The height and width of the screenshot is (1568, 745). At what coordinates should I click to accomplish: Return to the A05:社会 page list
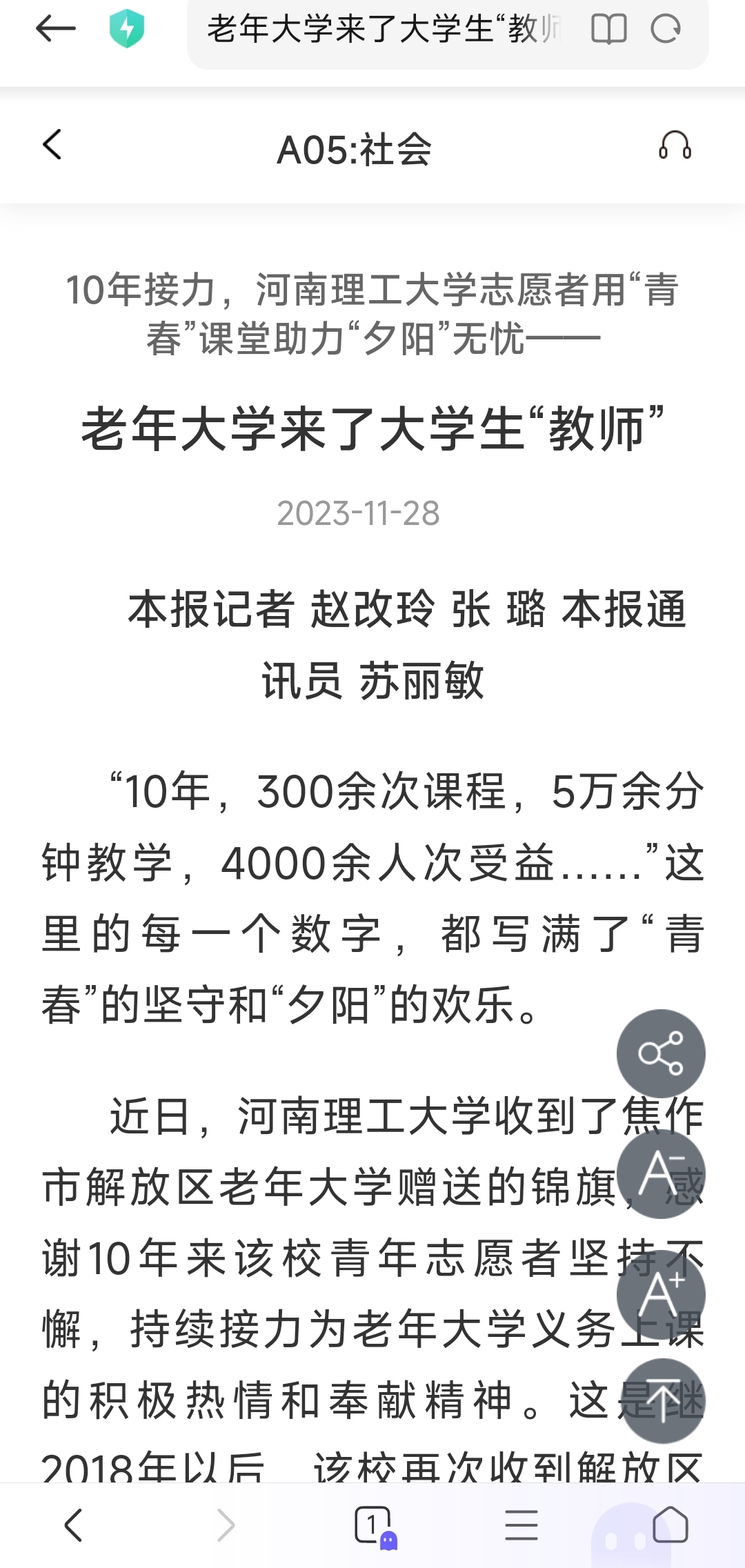pyautogui.click(x=52, y=145)
